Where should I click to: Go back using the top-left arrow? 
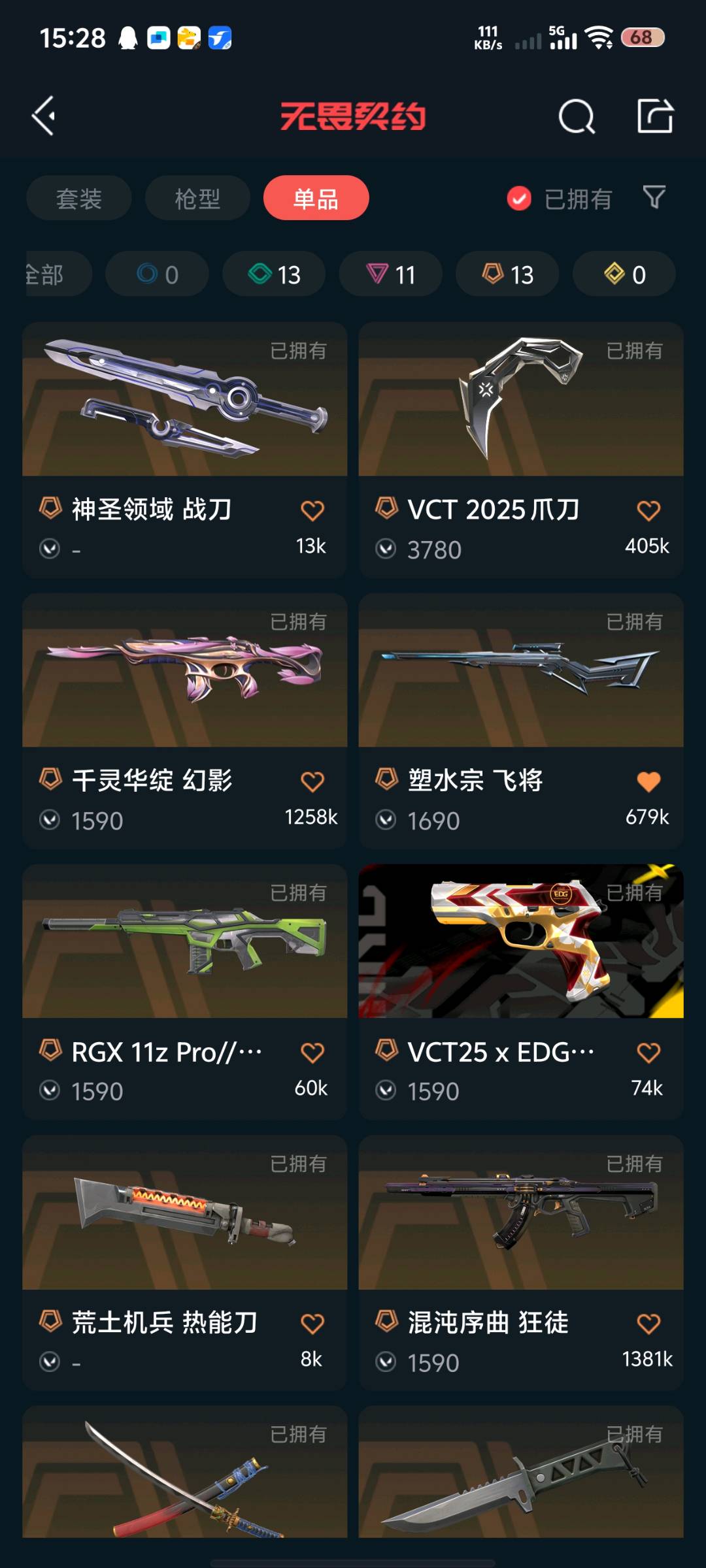point(44,116)
